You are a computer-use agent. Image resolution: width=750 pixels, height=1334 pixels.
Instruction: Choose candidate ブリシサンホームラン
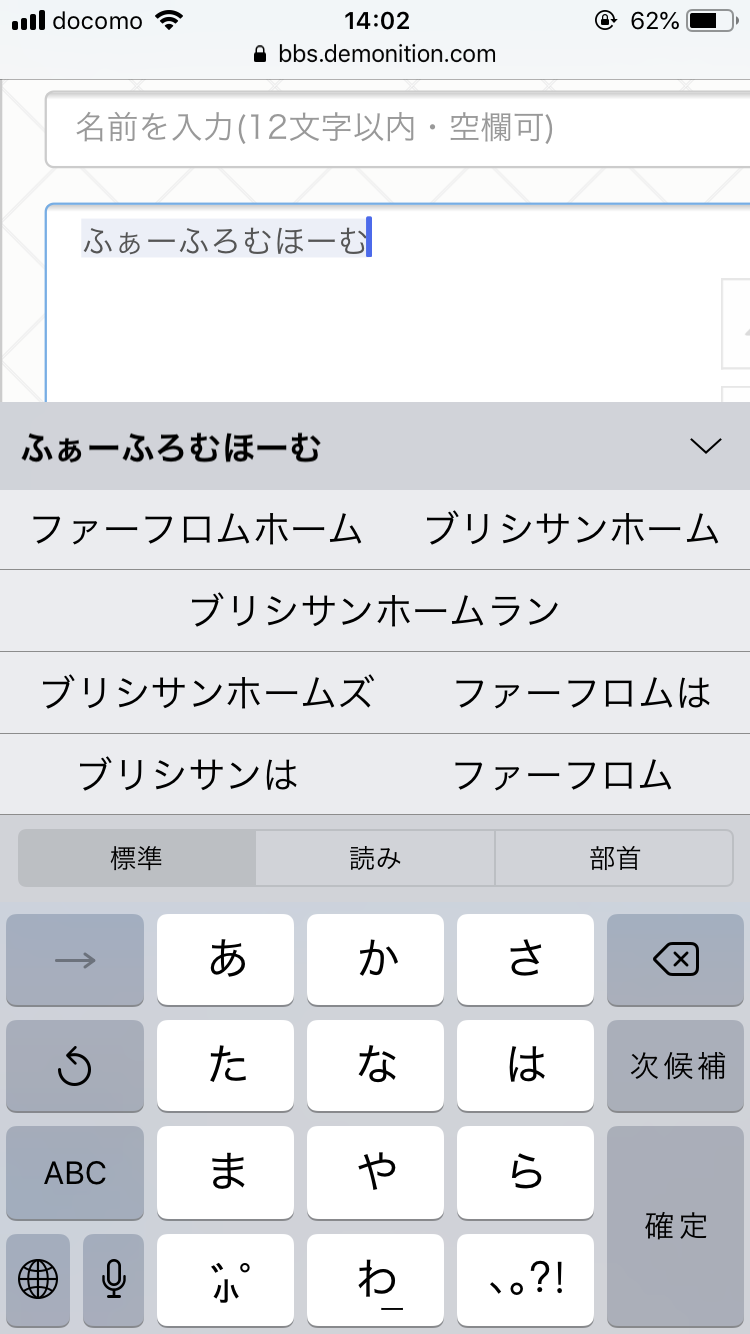[375, 611]
